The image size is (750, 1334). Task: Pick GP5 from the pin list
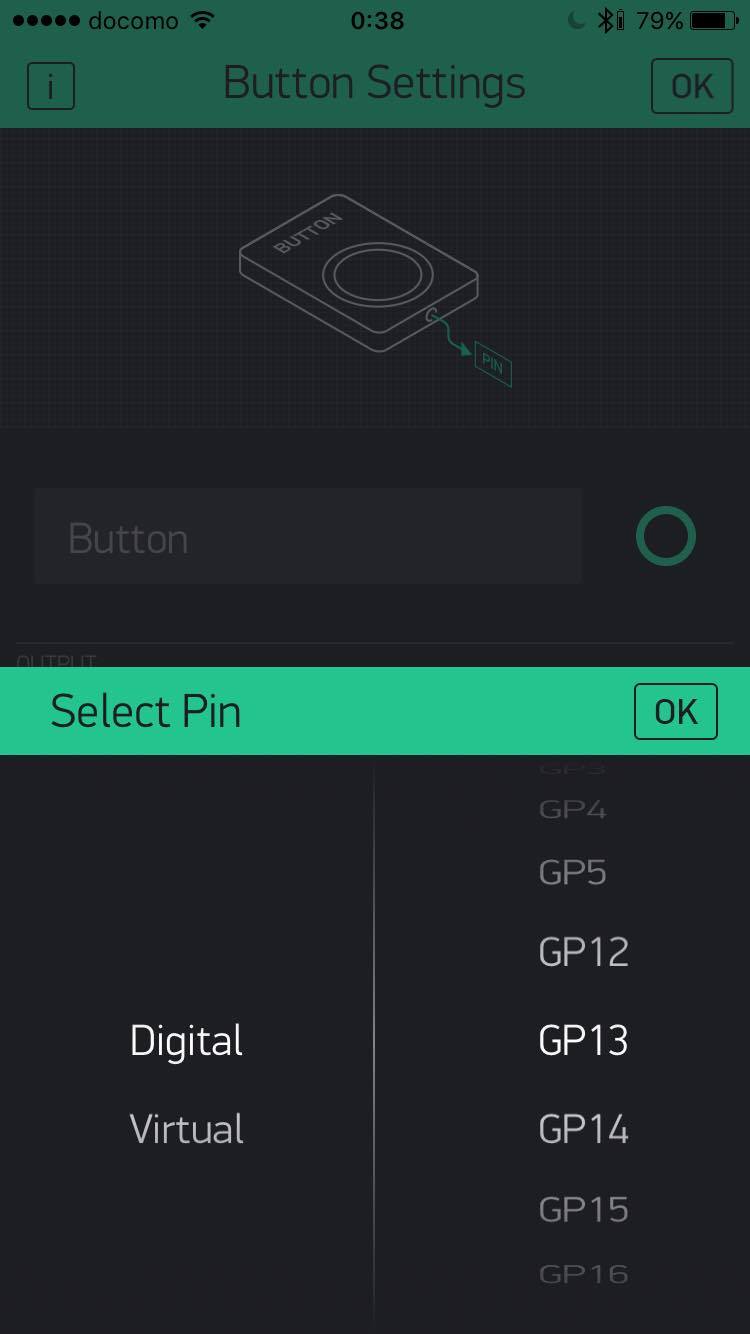pos(572,872)
